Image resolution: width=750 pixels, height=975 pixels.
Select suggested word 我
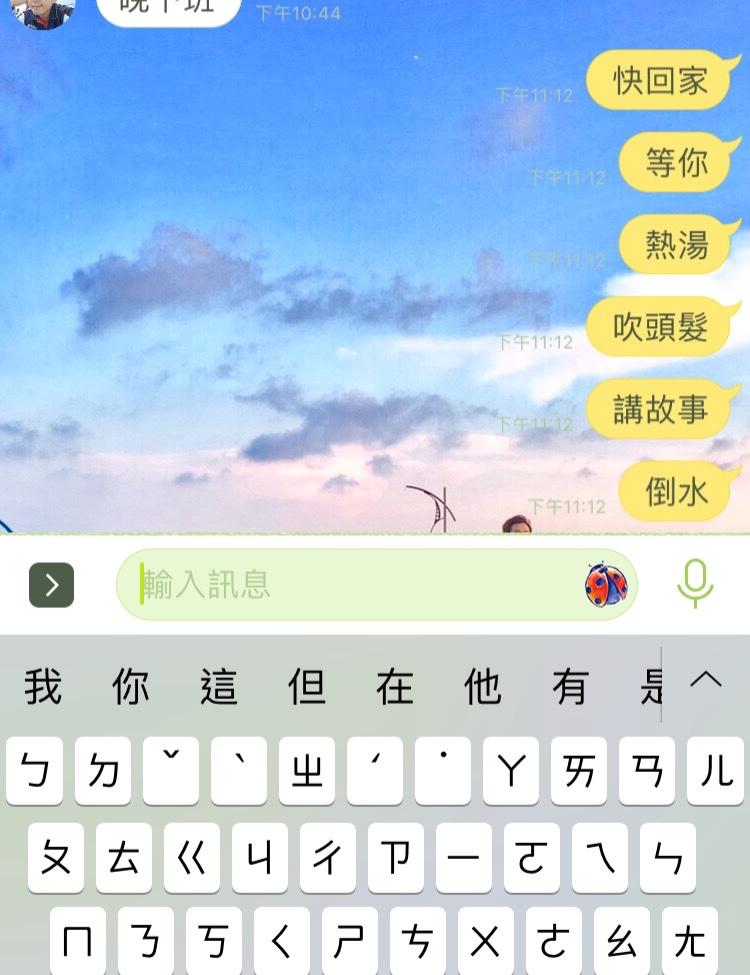(x=43, y=687)
